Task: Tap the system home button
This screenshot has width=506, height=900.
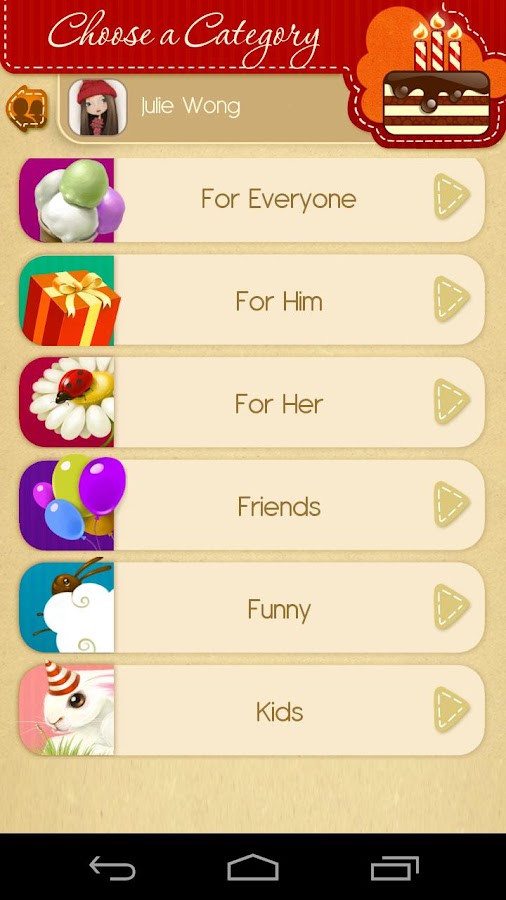Action: coord(252,867)
